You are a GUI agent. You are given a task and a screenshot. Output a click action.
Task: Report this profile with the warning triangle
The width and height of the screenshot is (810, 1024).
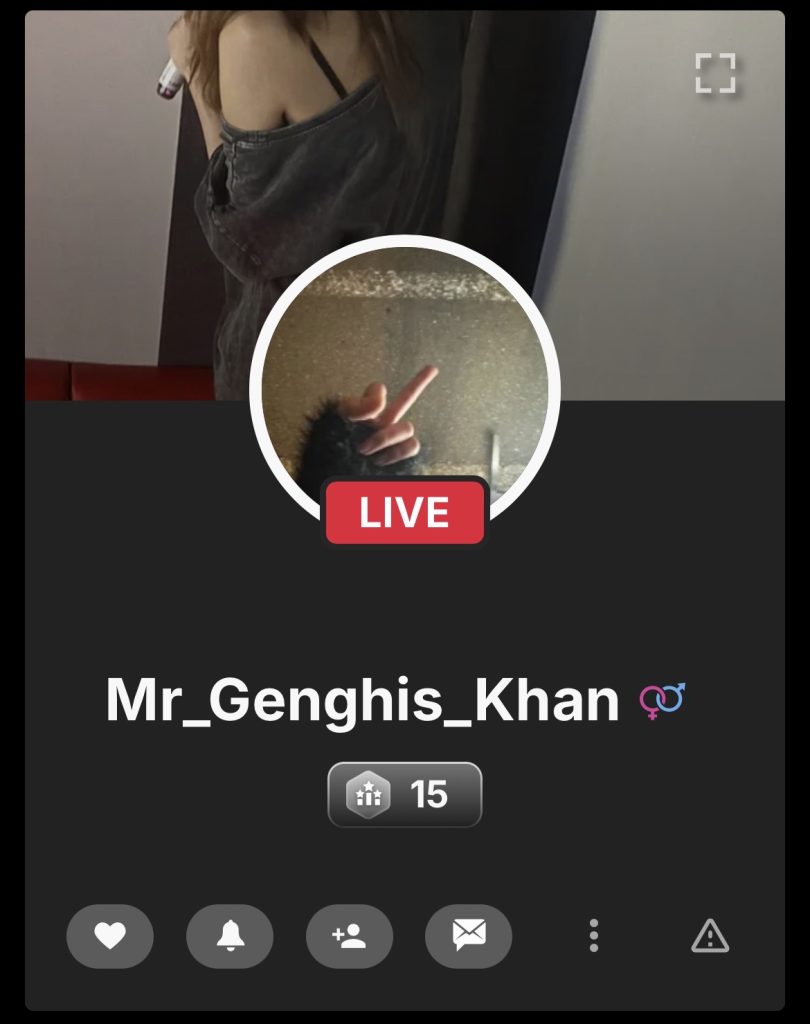710,936
